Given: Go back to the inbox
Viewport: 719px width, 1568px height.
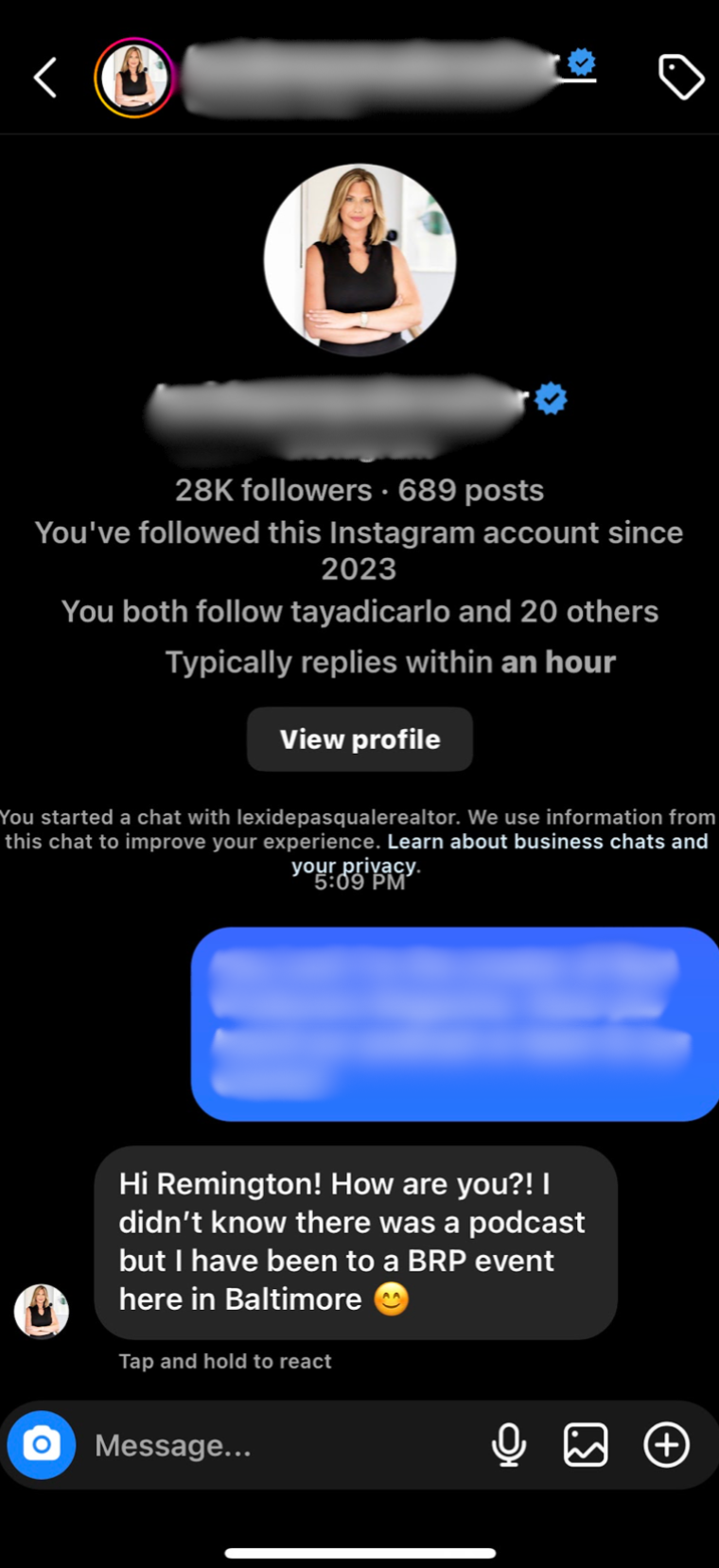Looking at the screenshot, I should [44, 78].
